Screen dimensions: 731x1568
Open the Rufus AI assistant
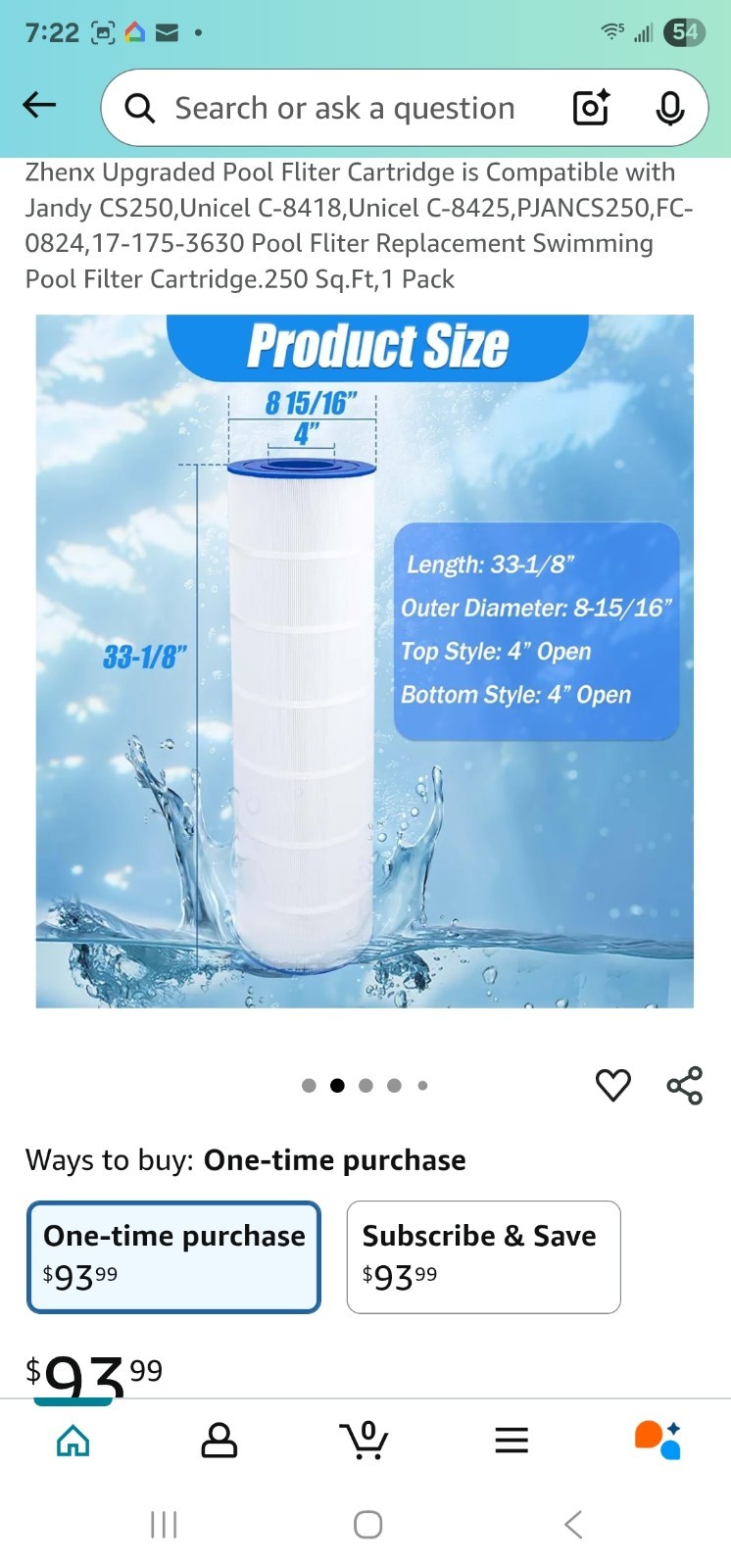click(x=658, y=1441)
